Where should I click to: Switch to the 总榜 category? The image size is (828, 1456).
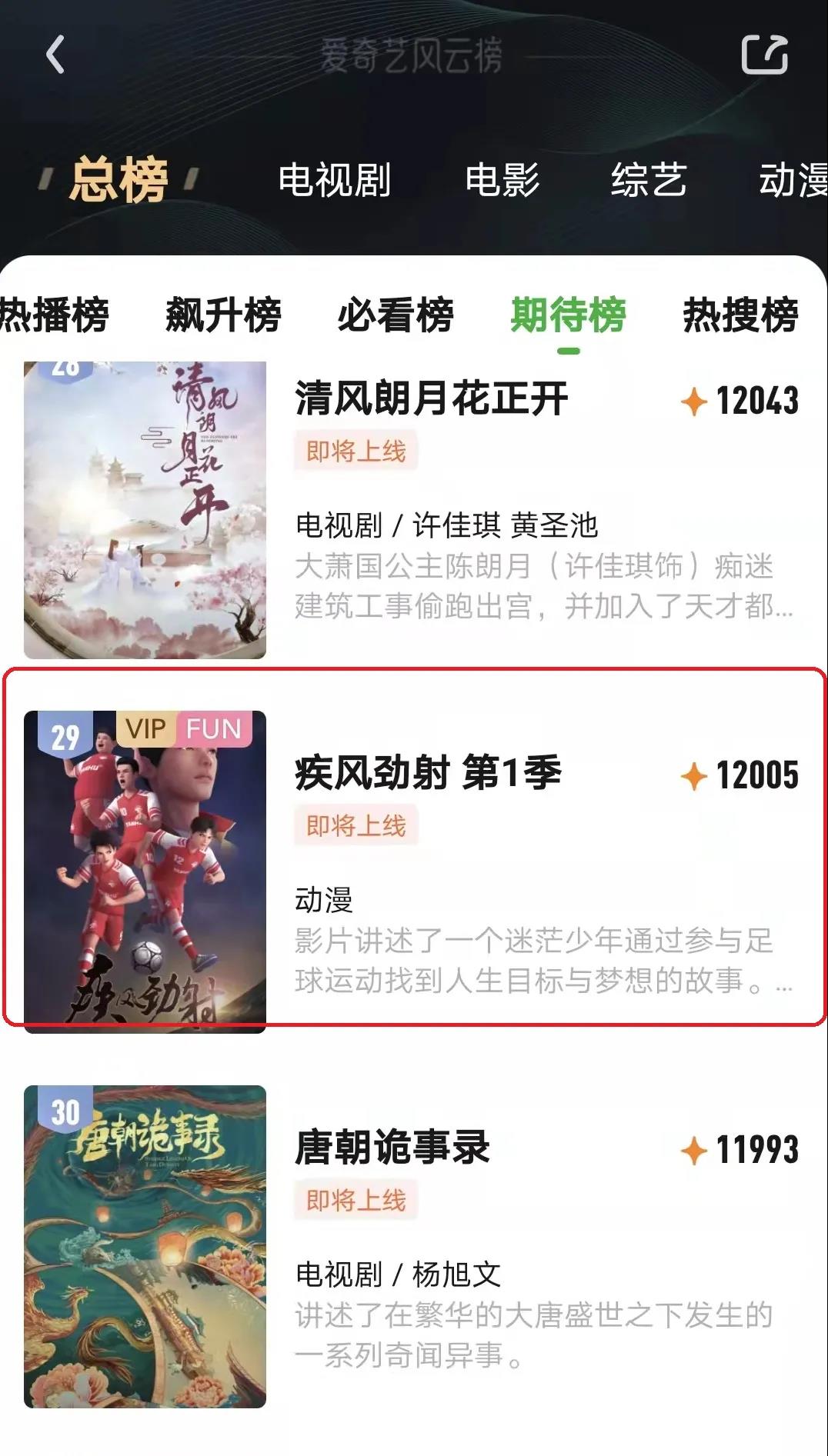tap(119, 179)
